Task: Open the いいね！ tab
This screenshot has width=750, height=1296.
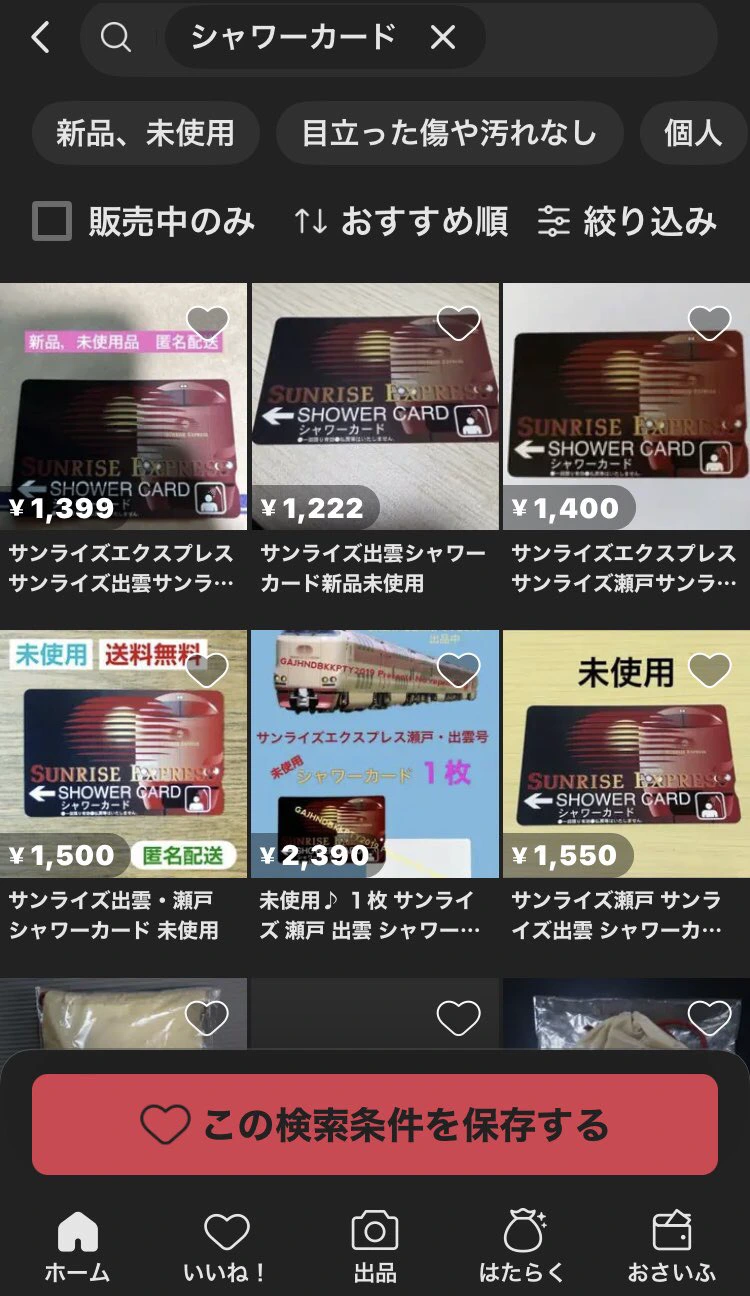Action: (x=226, y=1245)
